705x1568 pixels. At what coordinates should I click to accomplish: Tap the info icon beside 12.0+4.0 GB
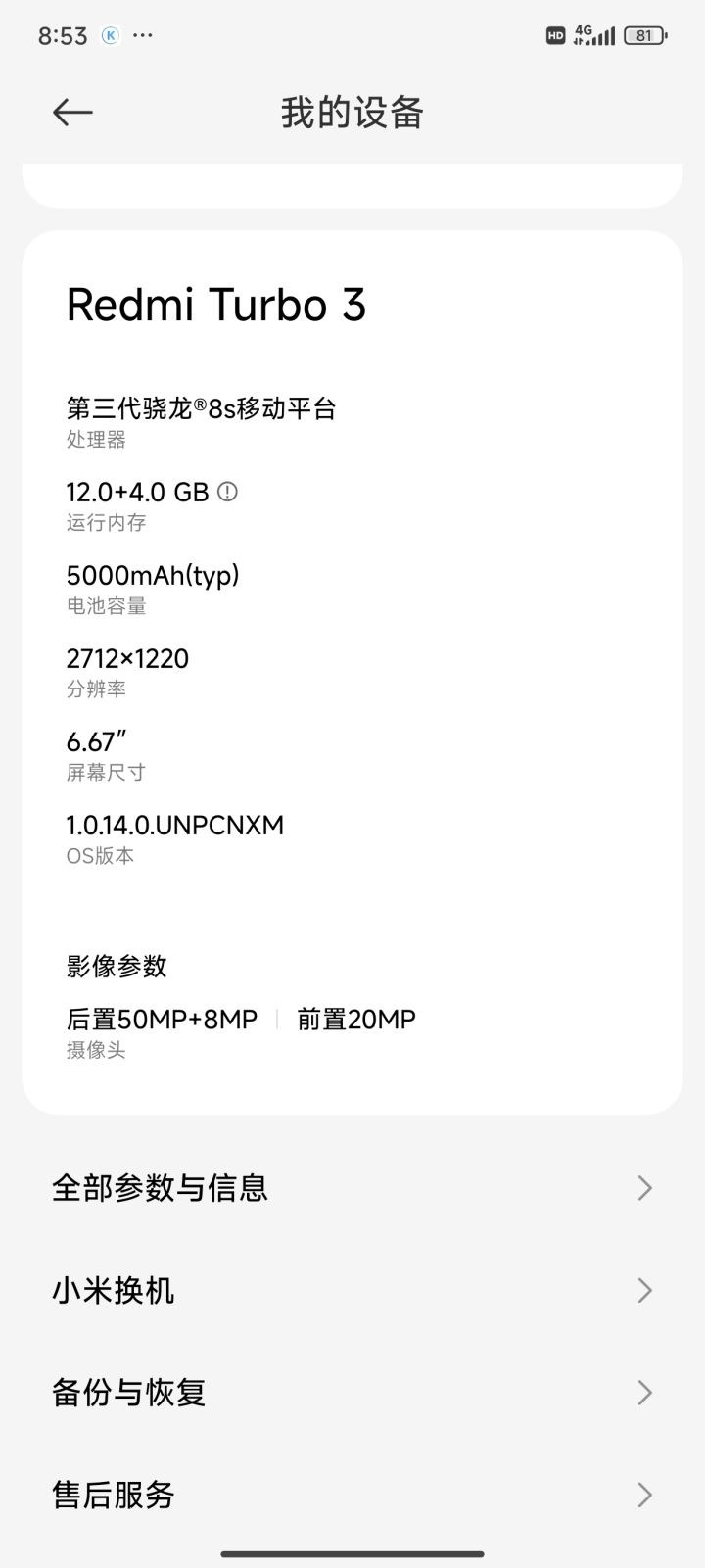(227, 492)
